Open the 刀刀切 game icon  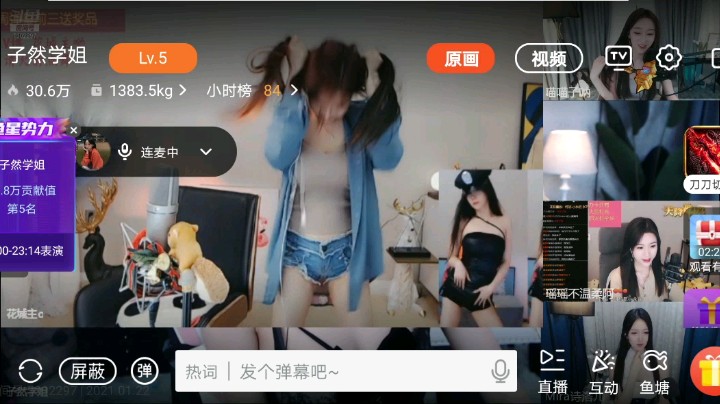coord(702,162)
